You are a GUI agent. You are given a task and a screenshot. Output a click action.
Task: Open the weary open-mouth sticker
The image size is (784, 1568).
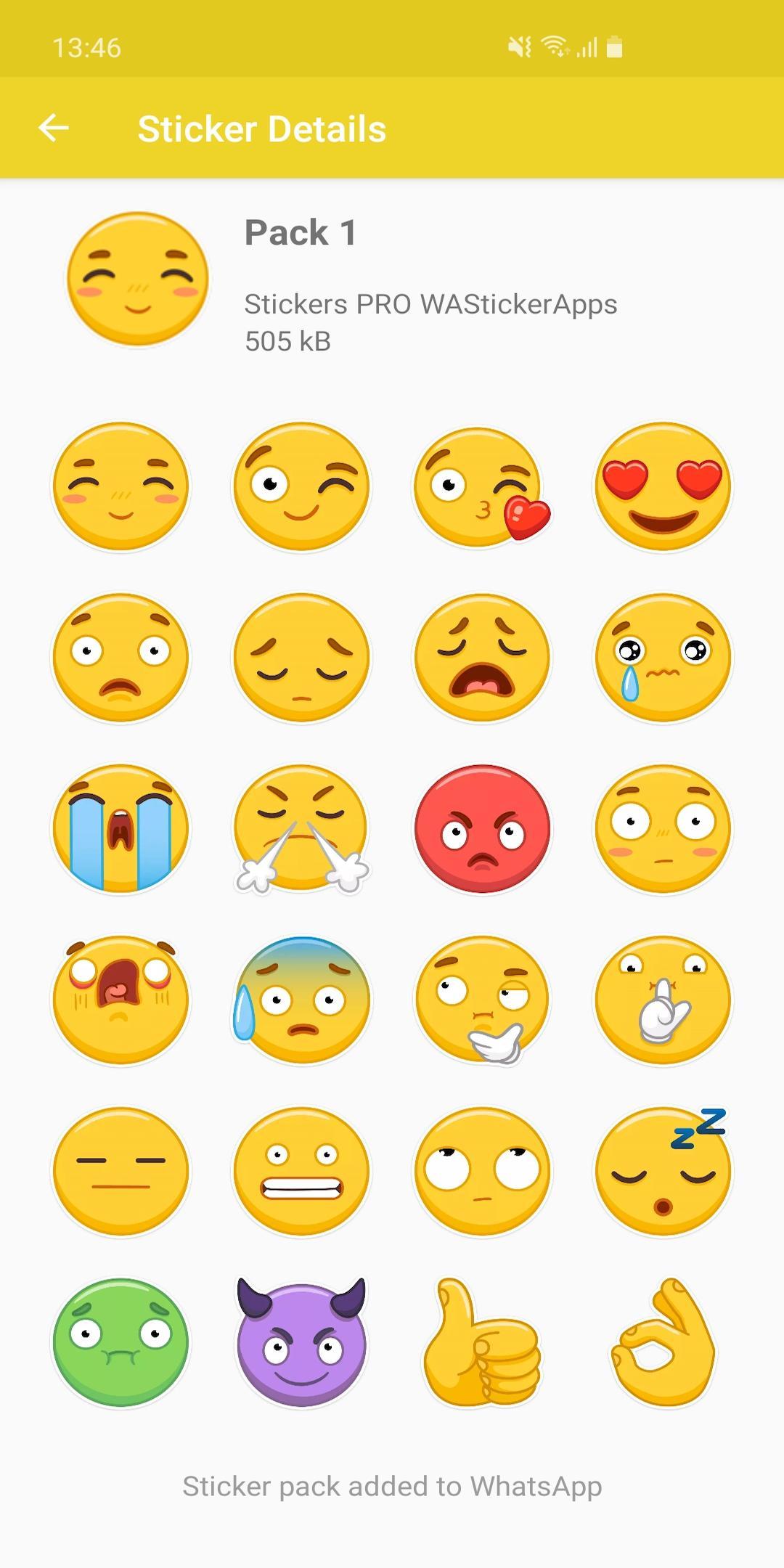tap(481, 657)
